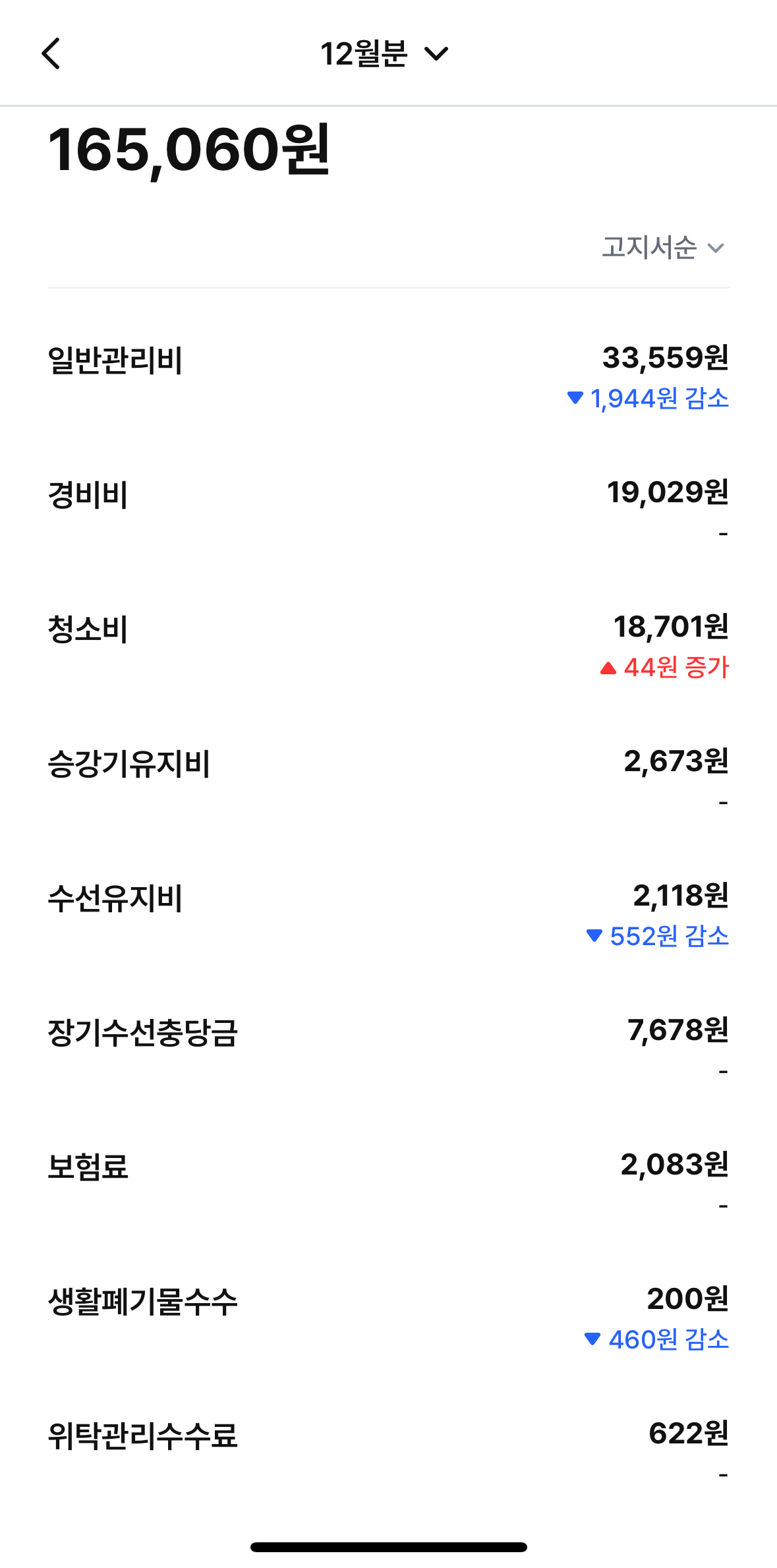Go back using the top-left arrow
The image size is (777, 1568).
coord(51,53)
